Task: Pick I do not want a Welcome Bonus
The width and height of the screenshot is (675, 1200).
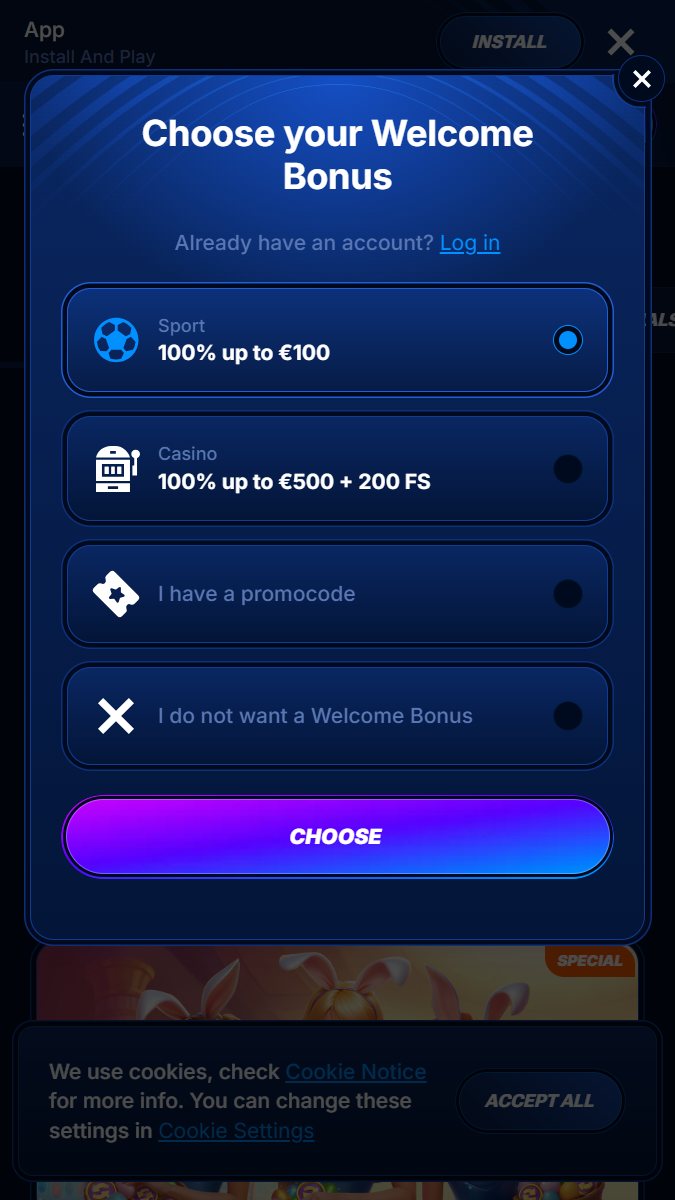Action: 337,716
